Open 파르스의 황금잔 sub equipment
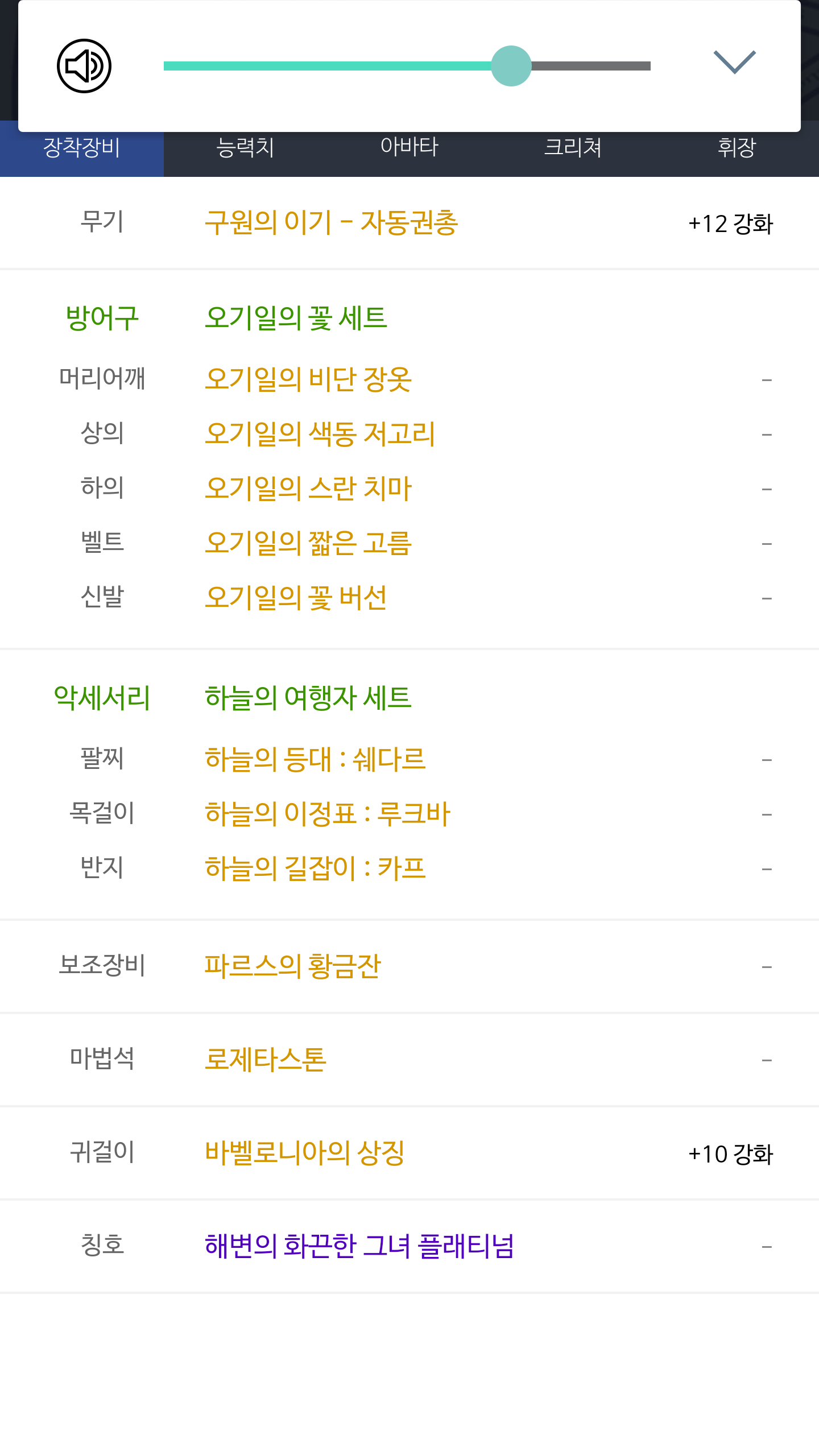 point(292,966)
